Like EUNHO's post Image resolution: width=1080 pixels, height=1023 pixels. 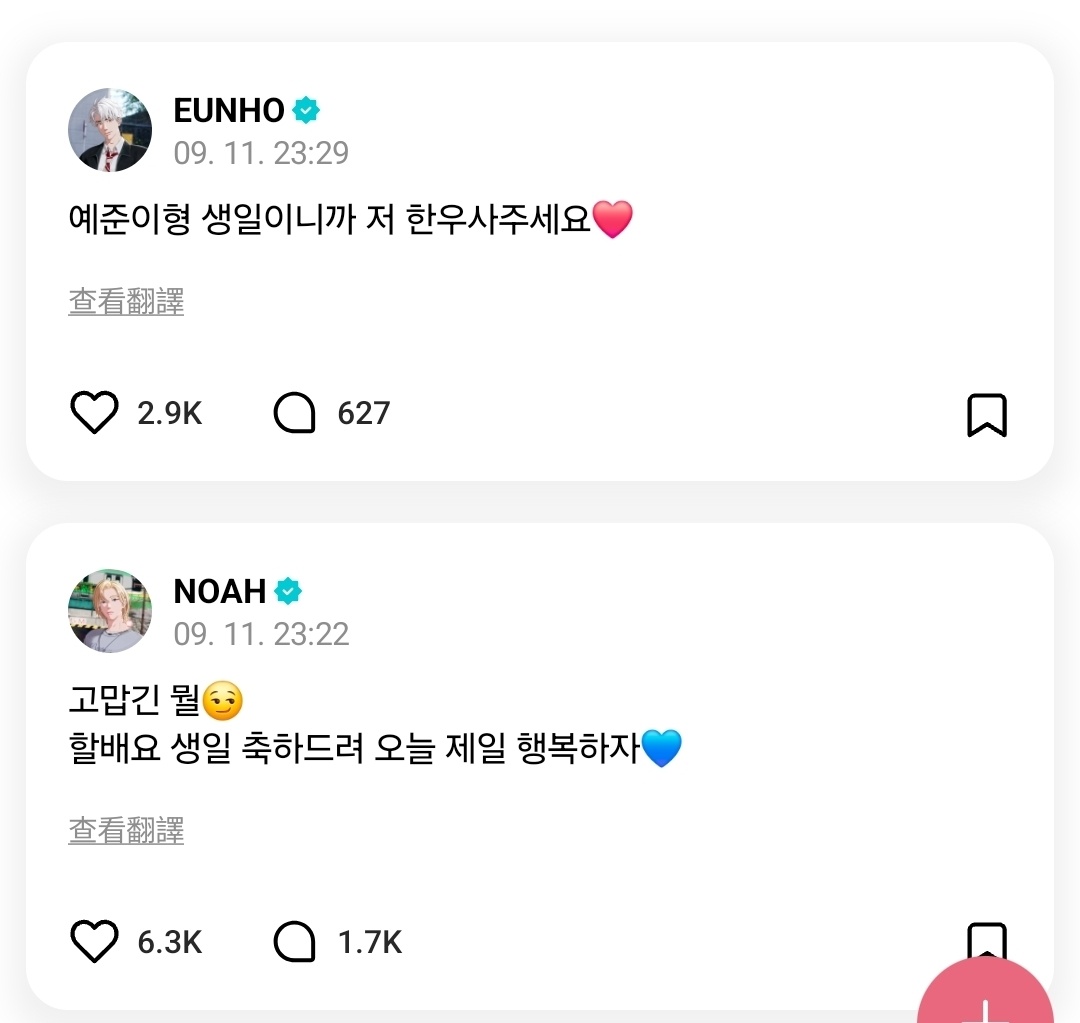click(95, 413)
